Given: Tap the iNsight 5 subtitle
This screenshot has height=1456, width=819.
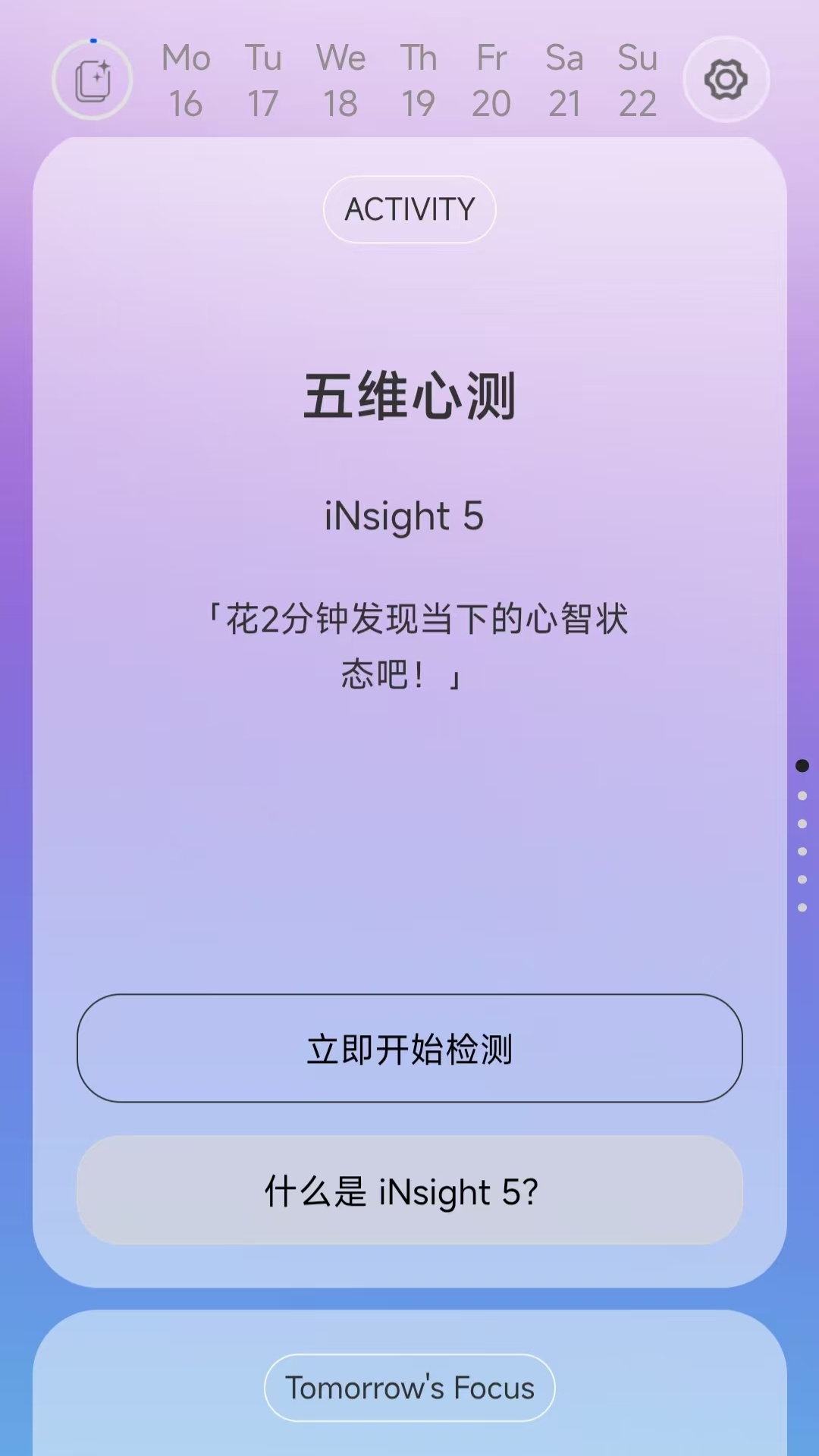Looking at the screenshot, I should [407, 516].
